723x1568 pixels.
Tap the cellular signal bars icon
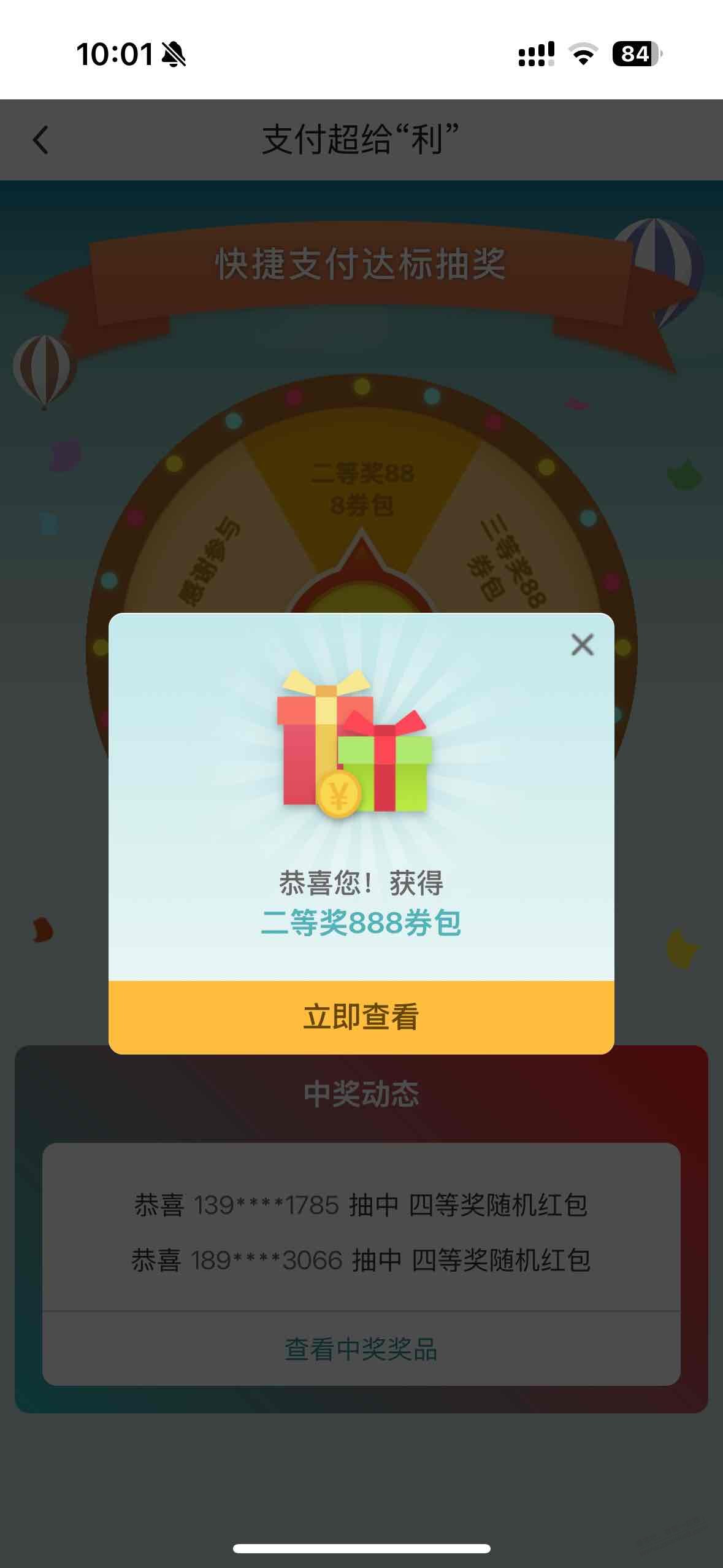535,52
